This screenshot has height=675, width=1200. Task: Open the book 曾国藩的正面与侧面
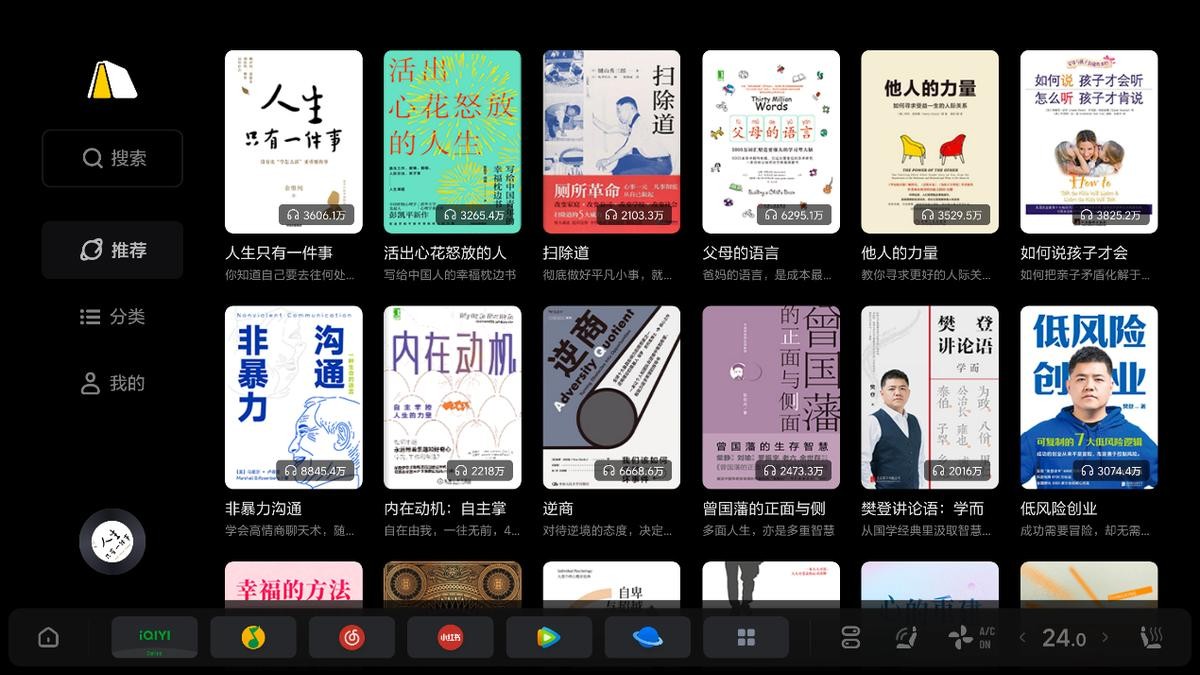coord(770,397)
